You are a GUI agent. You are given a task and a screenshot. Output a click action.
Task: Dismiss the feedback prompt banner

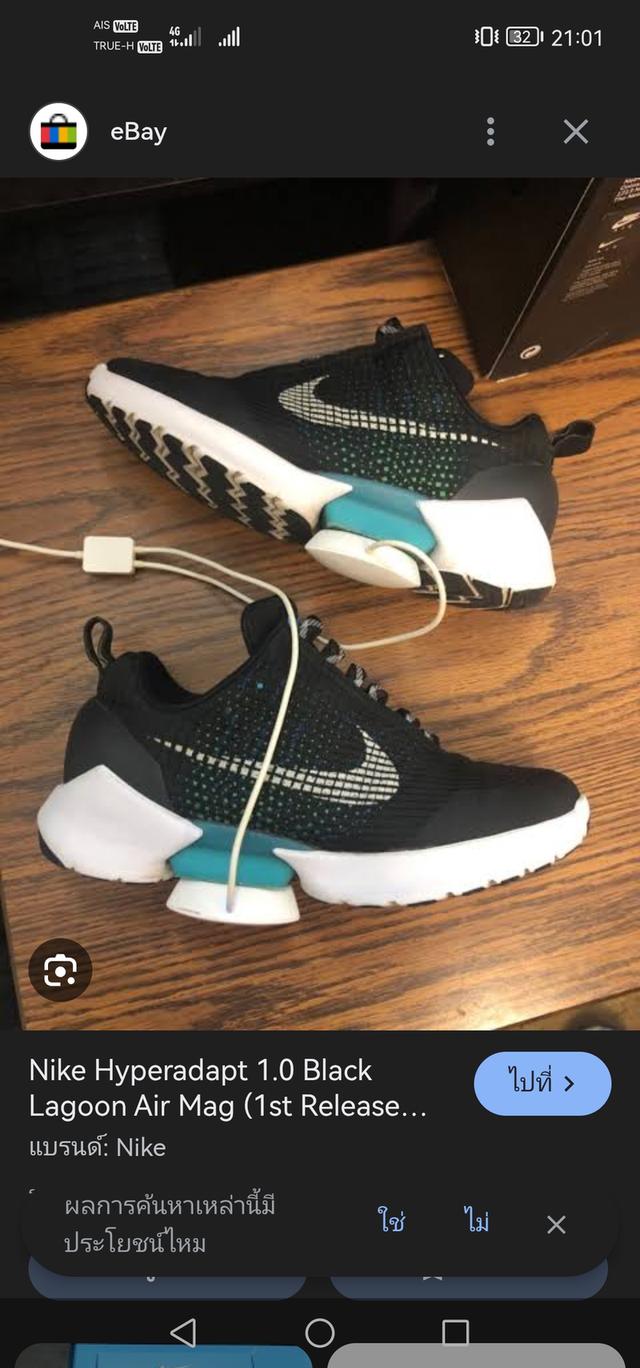[x=557, y=1224]
